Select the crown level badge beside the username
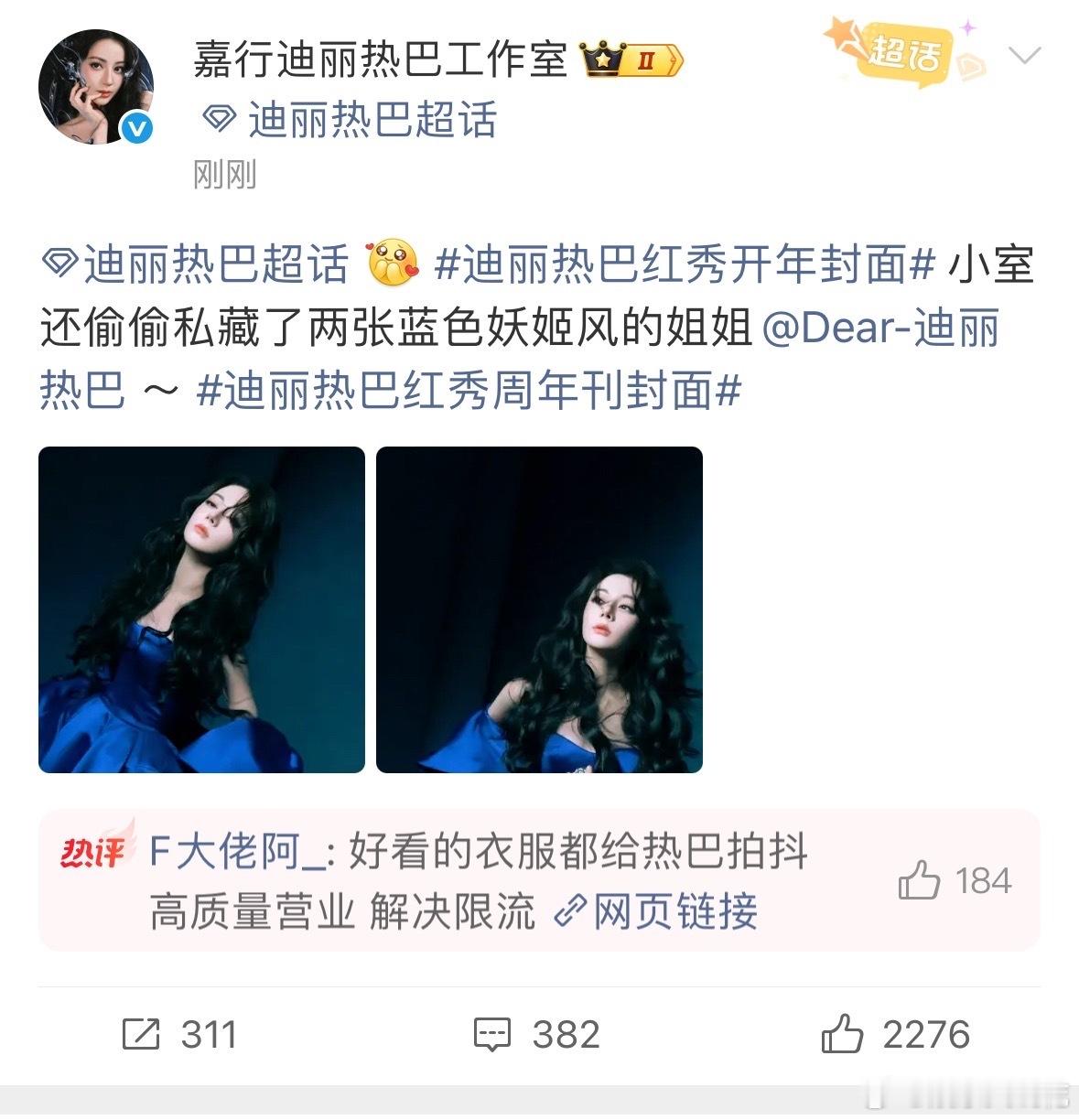 point(630,57)
